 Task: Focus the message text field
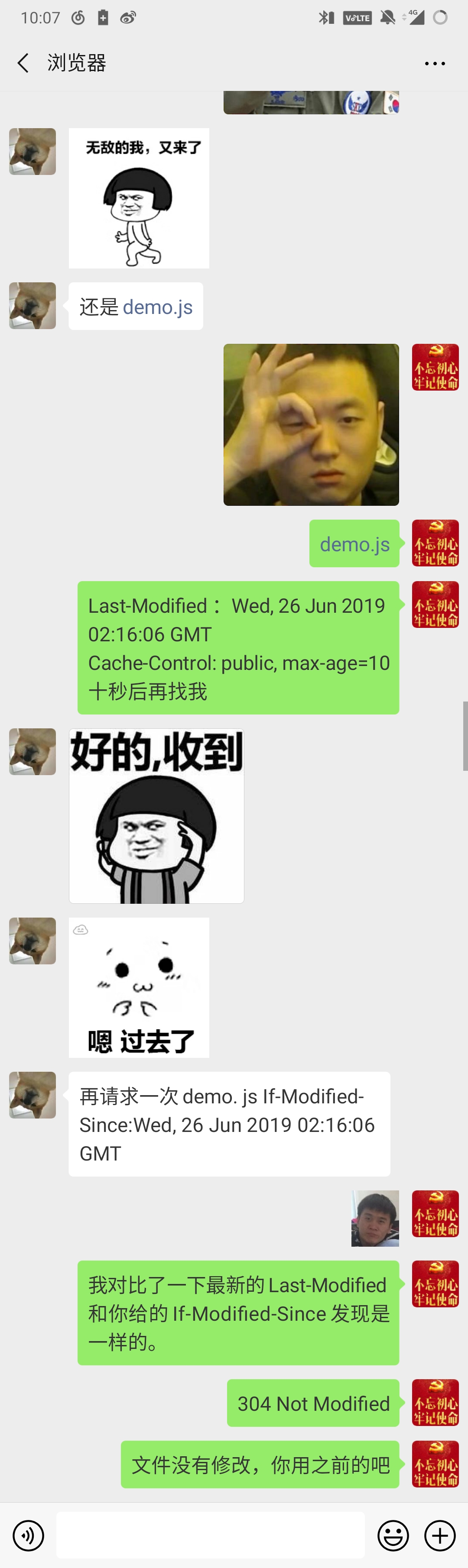point(210,1535)
